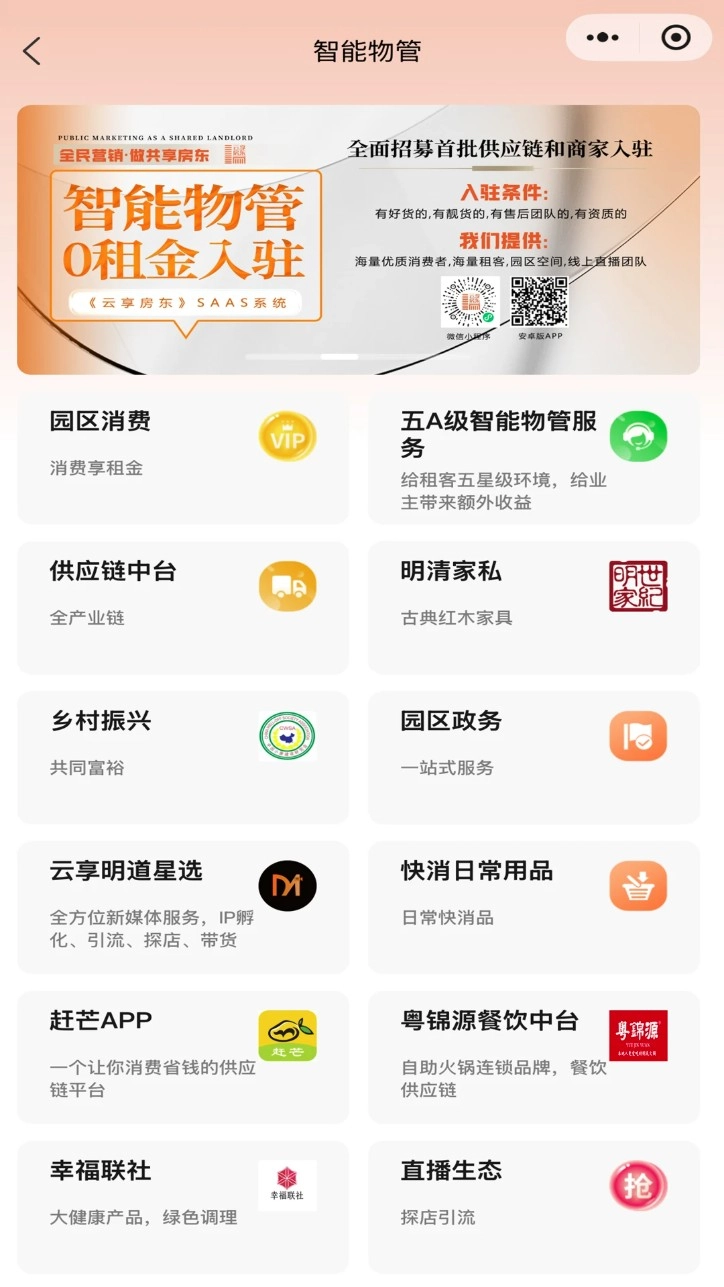Click the shopping basket icon for 快消日常用品
Viewport: 724px width, 1287px height.
tap(638, 886)
